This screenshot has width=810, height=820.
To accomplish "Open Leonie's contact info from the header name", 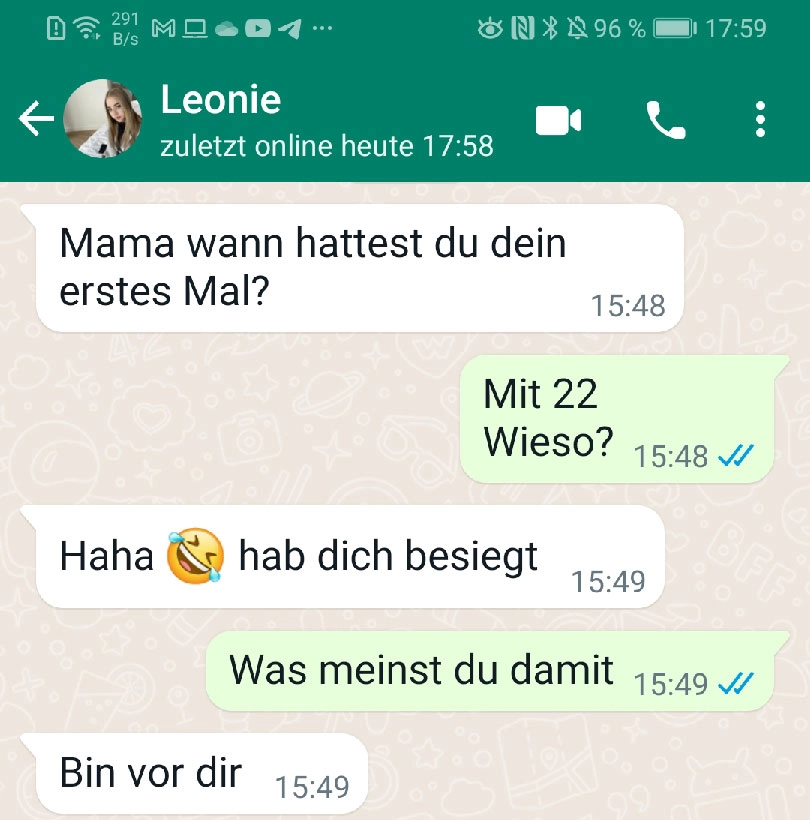I will tap(221, 100).
